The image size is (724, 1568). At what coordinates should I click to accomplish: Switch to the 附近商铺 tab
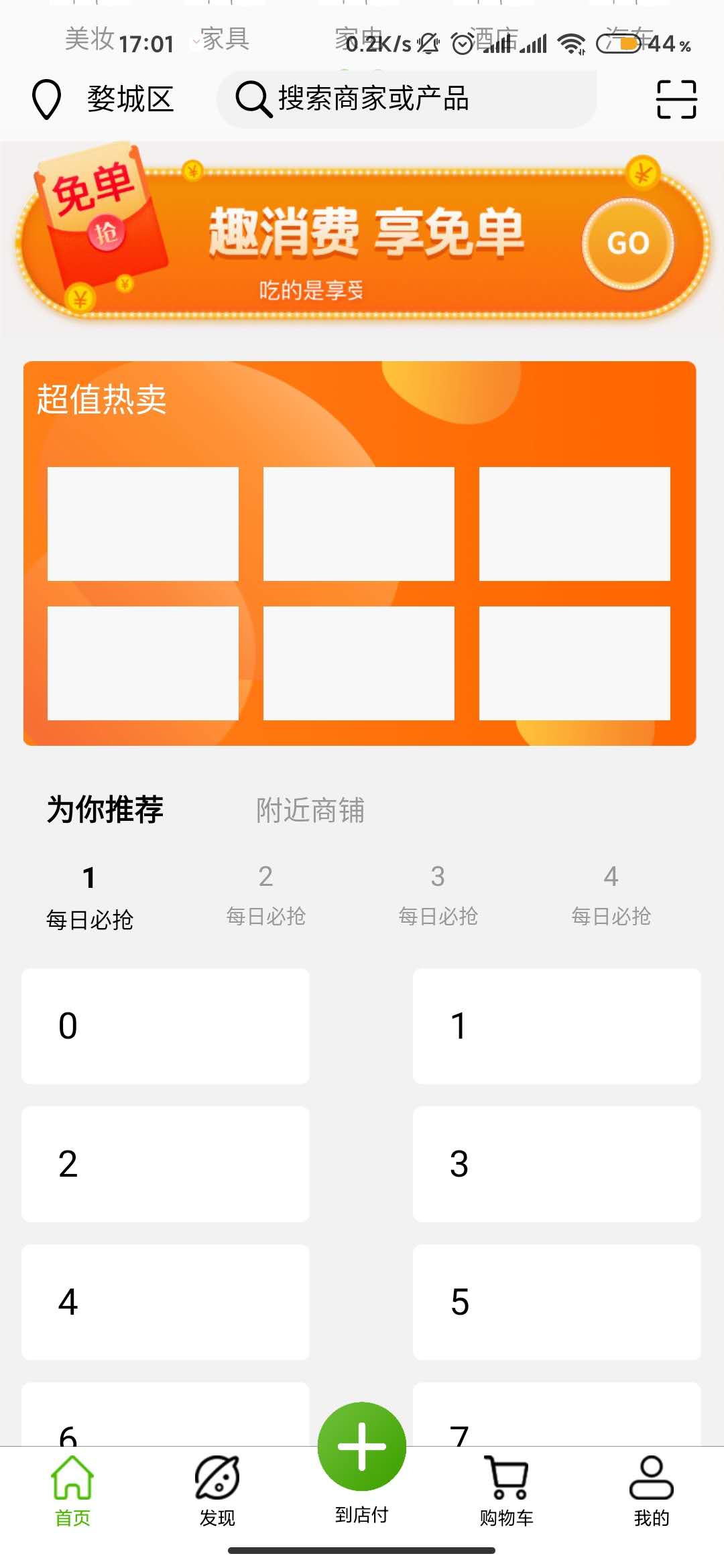pos(310,810)
